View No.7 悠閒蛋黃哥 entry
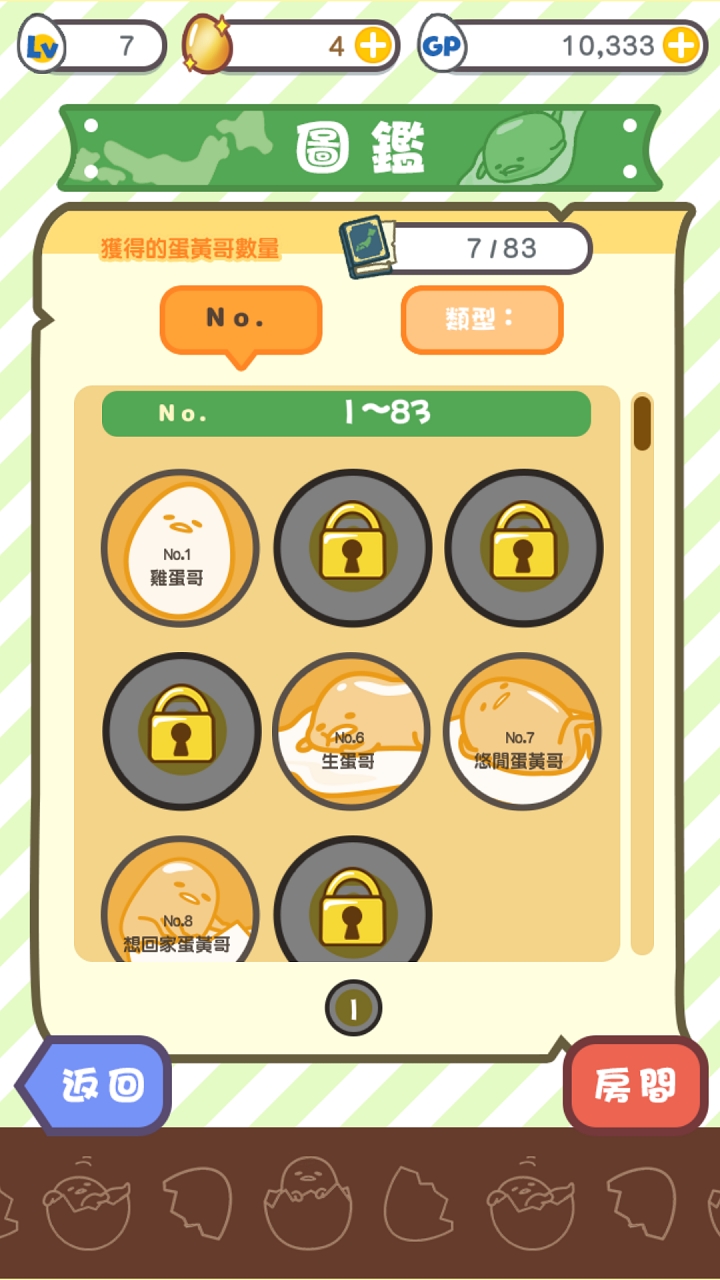 (522, 731)
